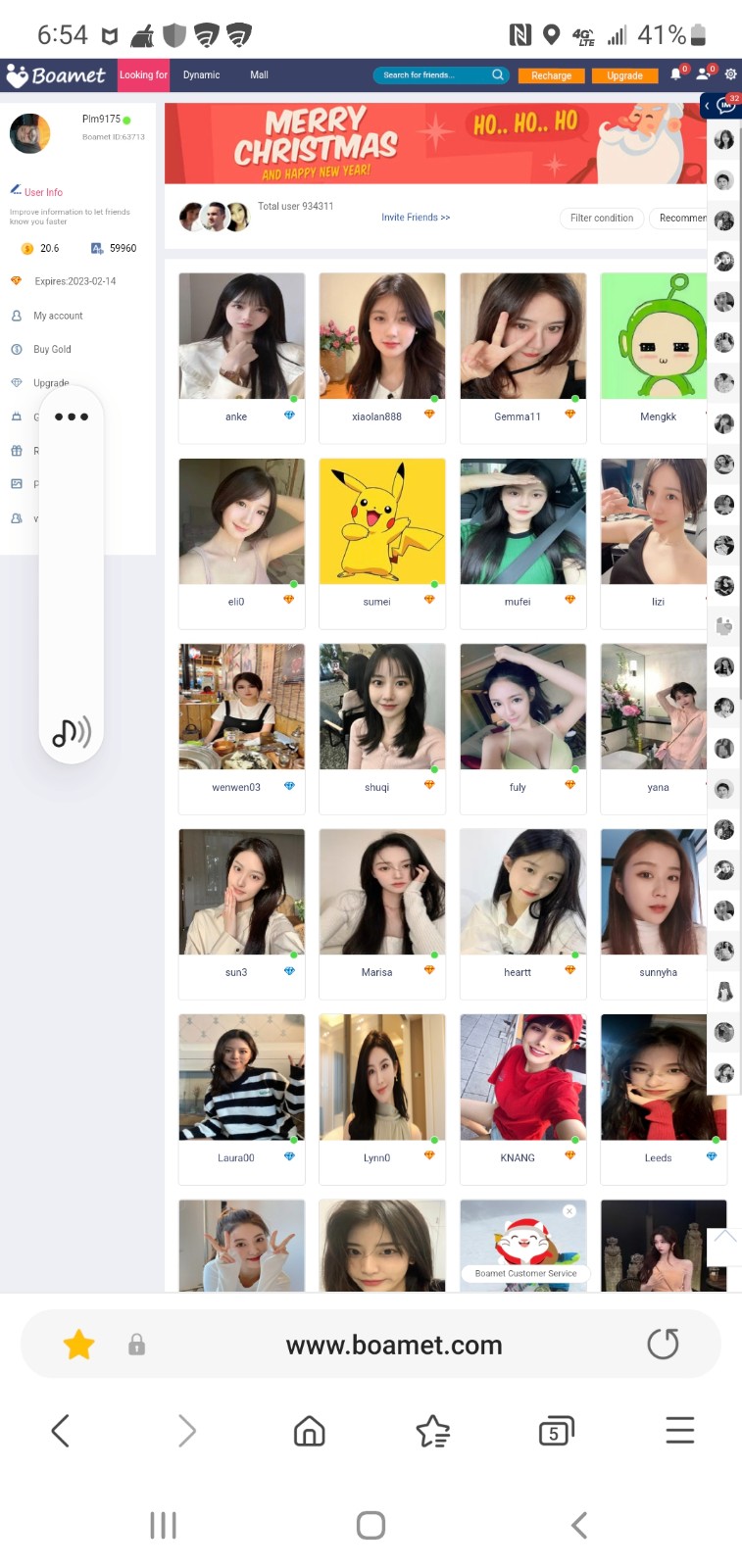Image resolution: width=742 pixels, height=1568 pixels.
Task: Tap the Upgrade button in the header
Action: click(x=624, y=75)
